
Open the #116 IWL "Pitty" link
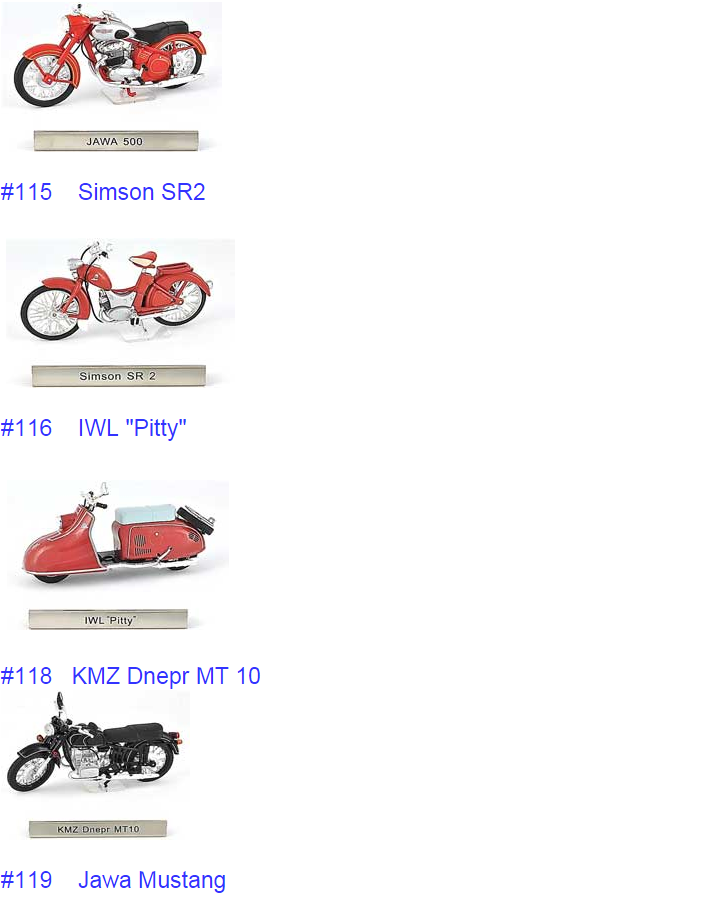(94, 428)
